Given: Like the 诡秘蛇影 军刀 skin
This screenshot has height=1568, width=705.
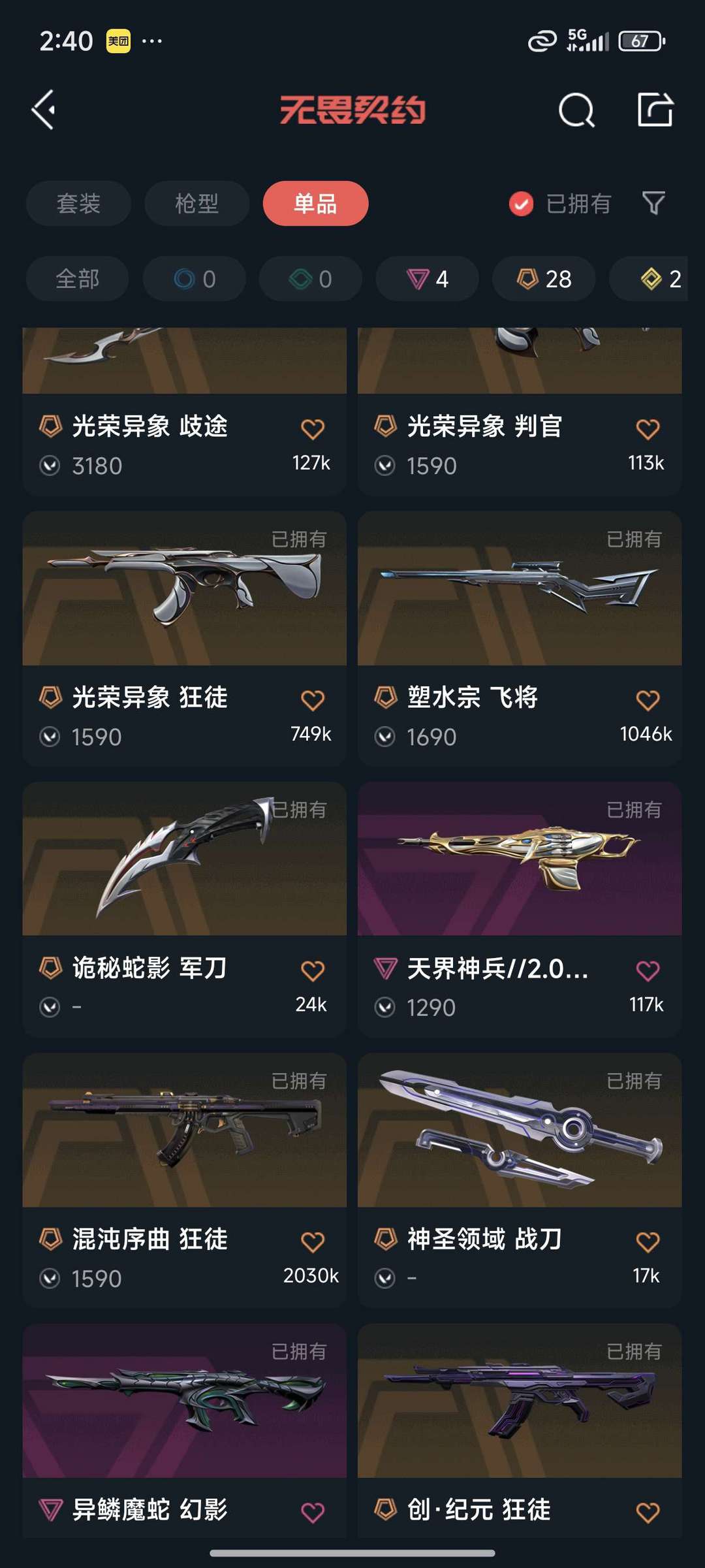Looking at the screenshot, I should coord(313,970).
